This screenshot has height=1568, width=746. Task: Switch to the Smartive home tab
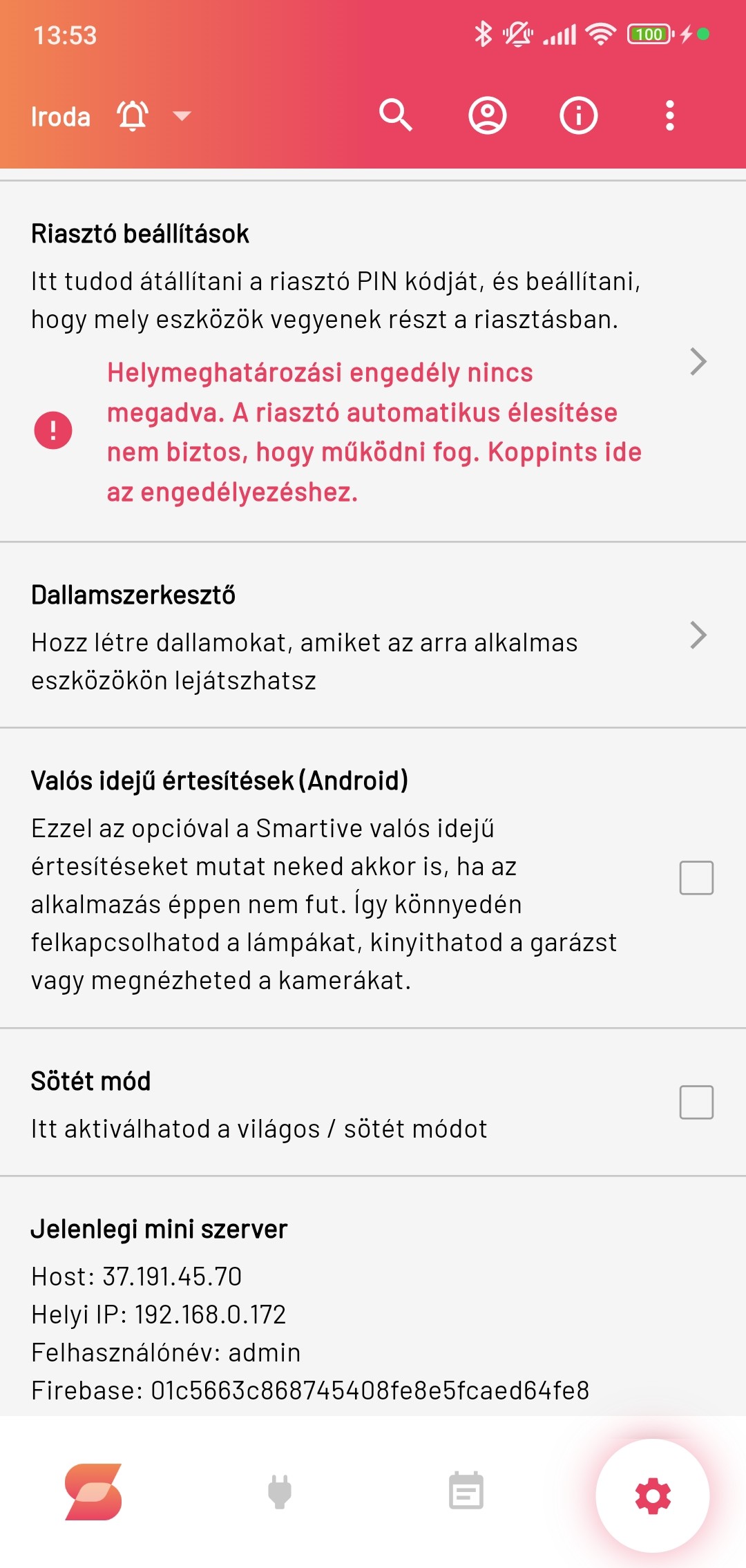click(93, 1492)
